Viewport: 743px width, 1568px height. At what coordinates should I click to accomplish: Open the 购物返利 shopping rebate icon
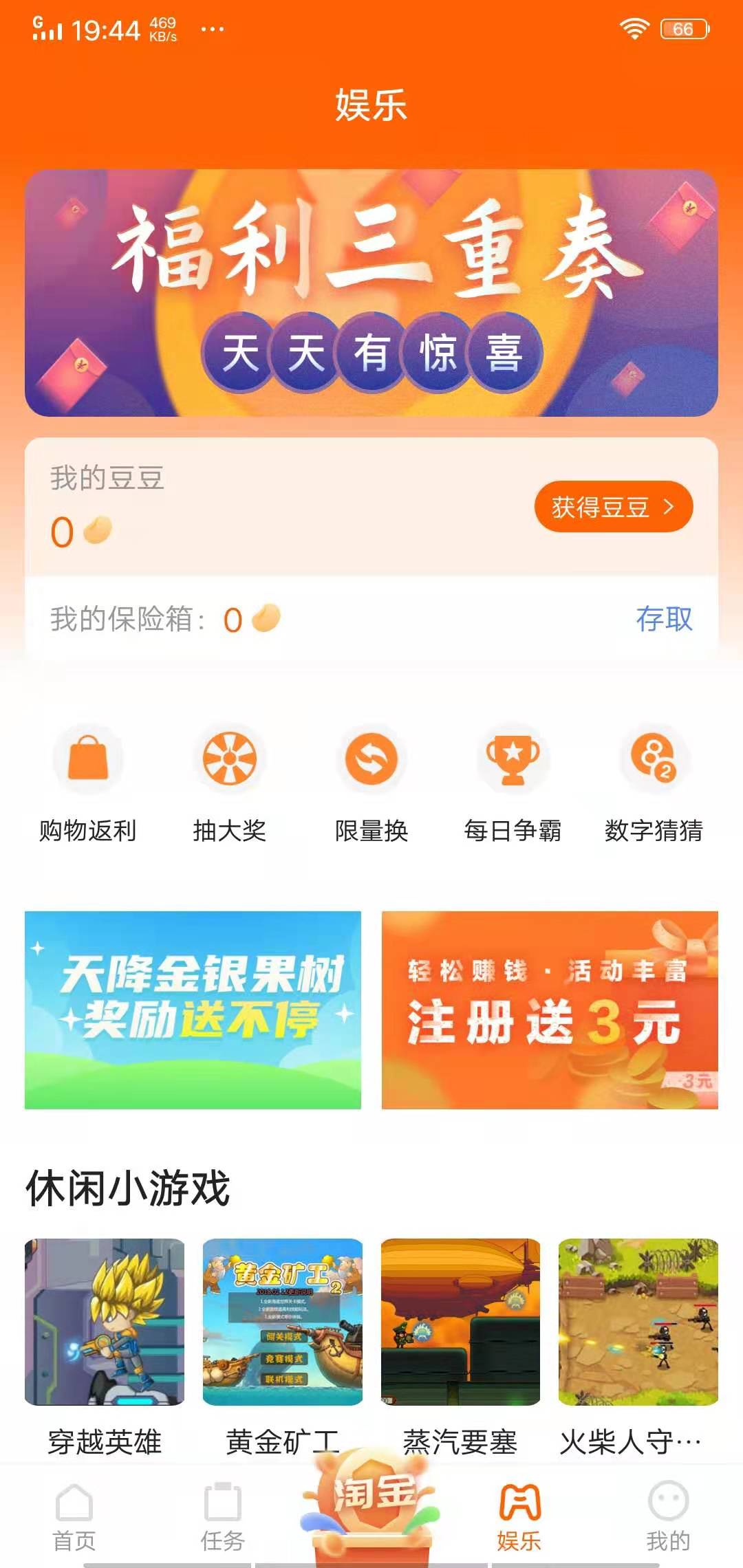click(88, 759)
